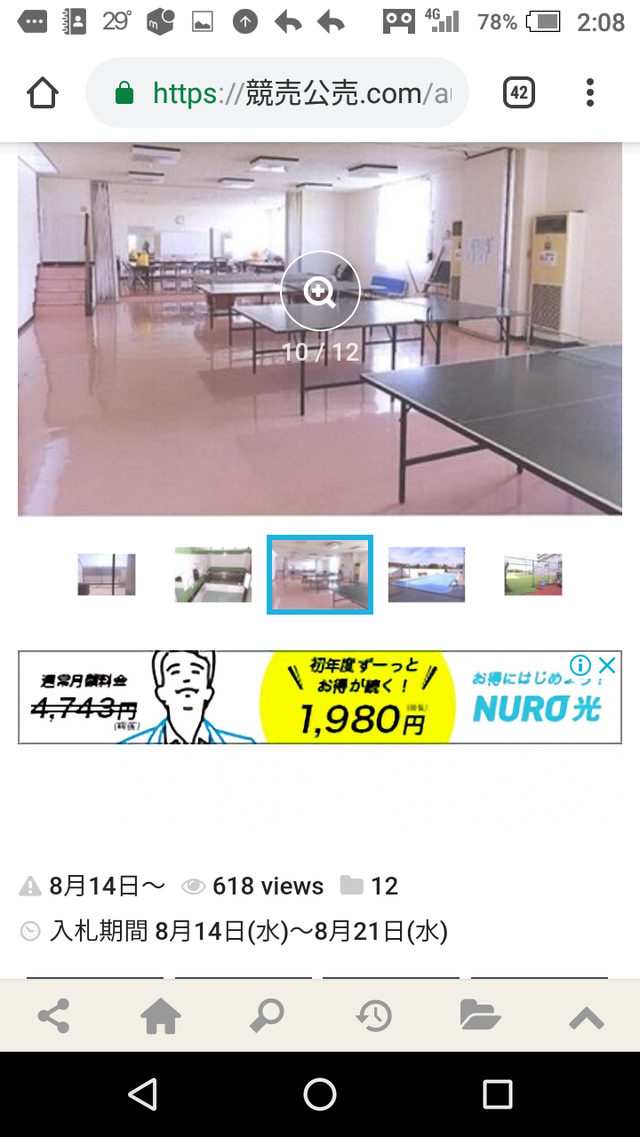Open the browser overflow menu
This screenshot has width=640, height=1137.
point(590,94)
